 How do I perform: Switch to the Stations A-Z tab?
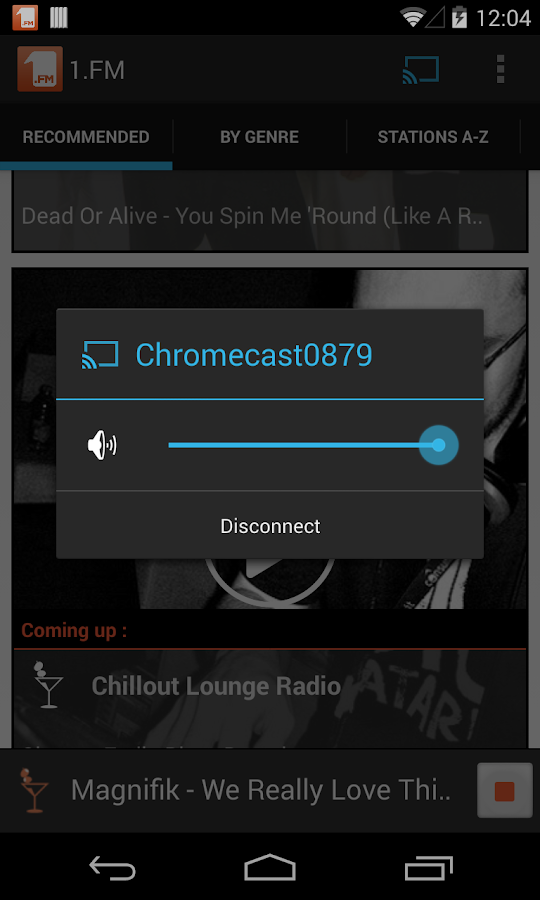pyautogui.click(x=433, y=137)
